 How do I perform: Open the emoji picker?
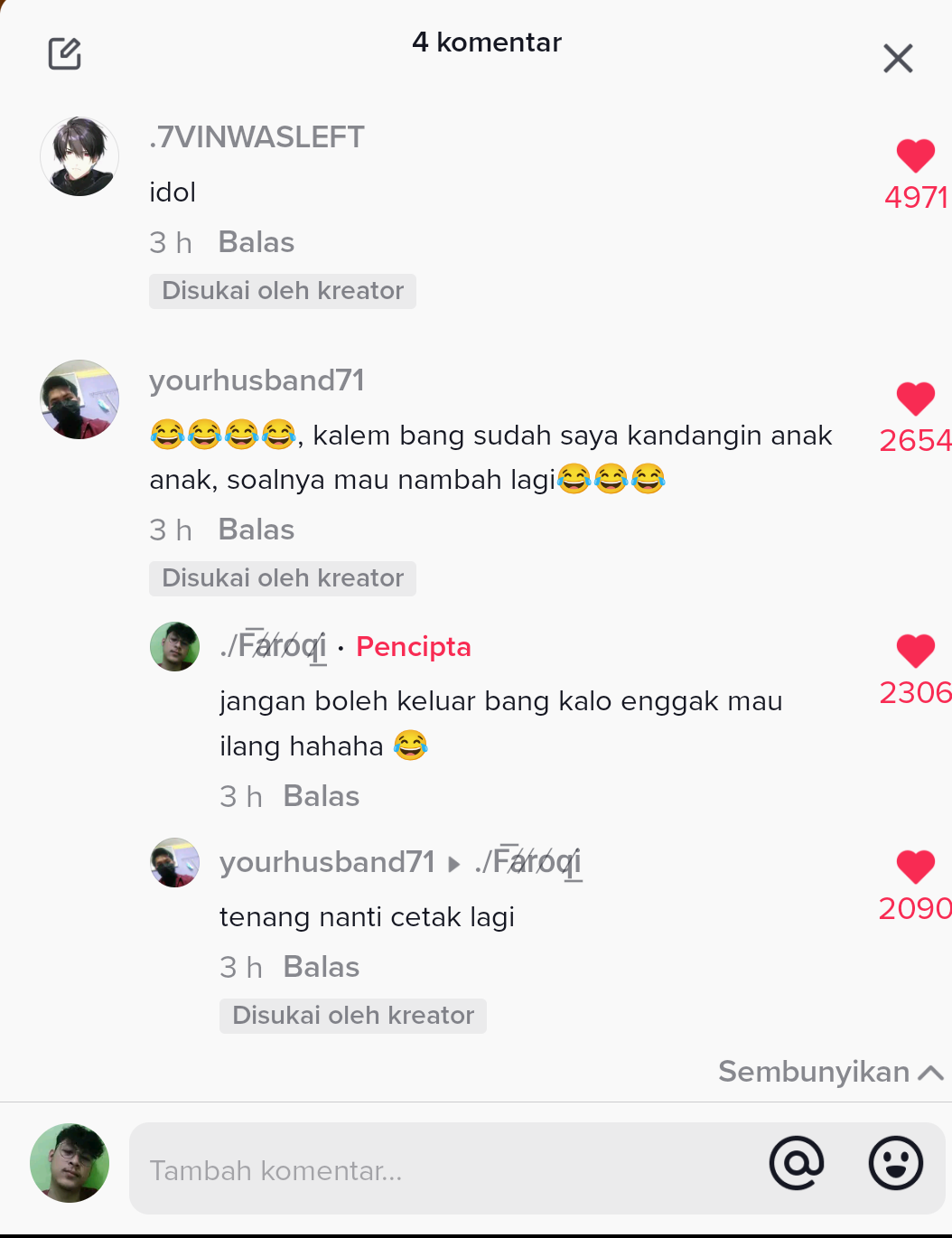tap(895, 1163)
